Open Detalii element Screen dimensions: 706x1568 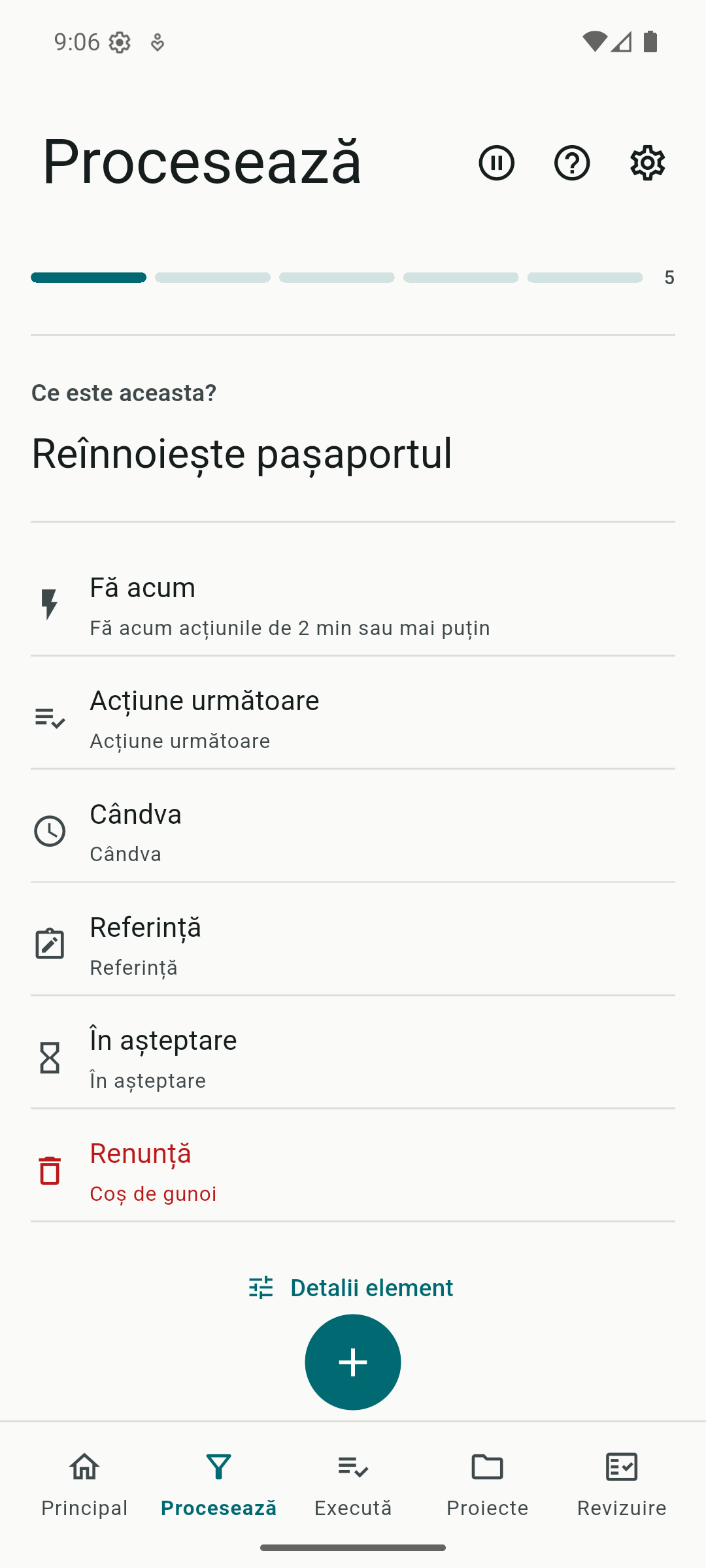pos(351,1288)
